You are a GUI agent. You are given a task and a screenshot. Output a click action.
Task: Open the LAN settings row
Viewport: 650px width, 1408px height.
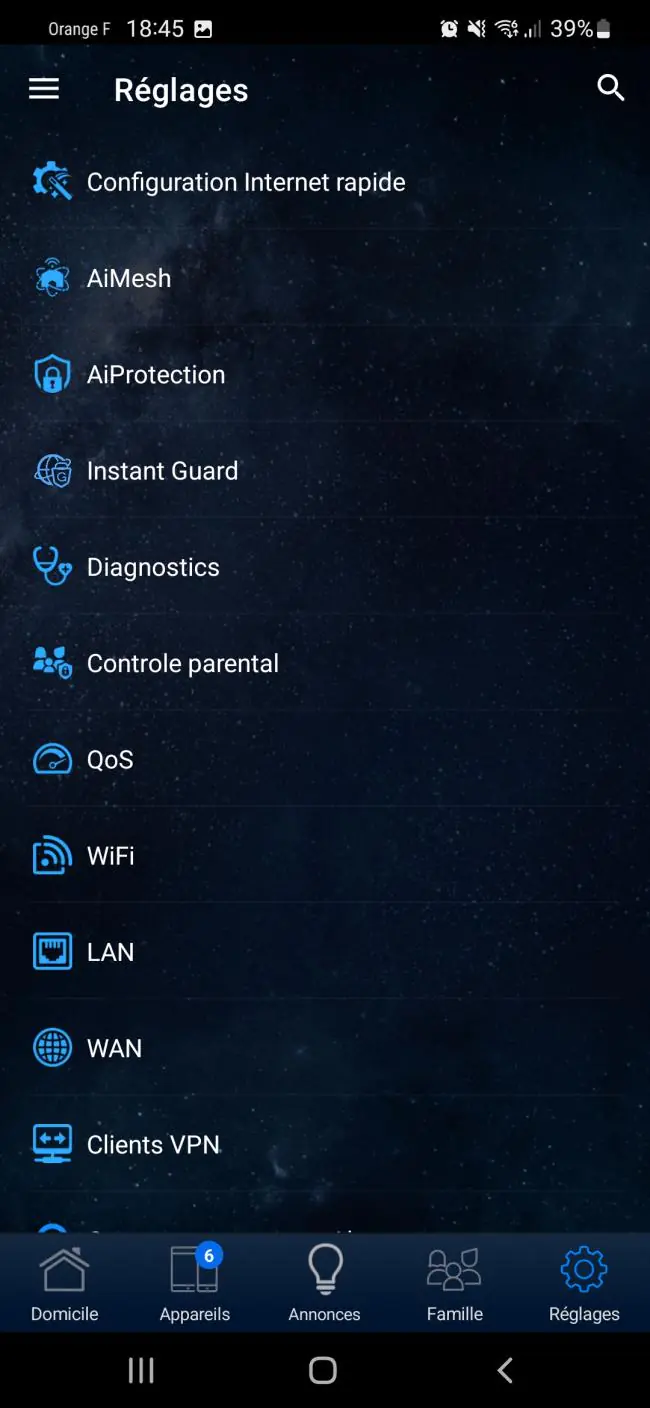[x=325, y=952]
